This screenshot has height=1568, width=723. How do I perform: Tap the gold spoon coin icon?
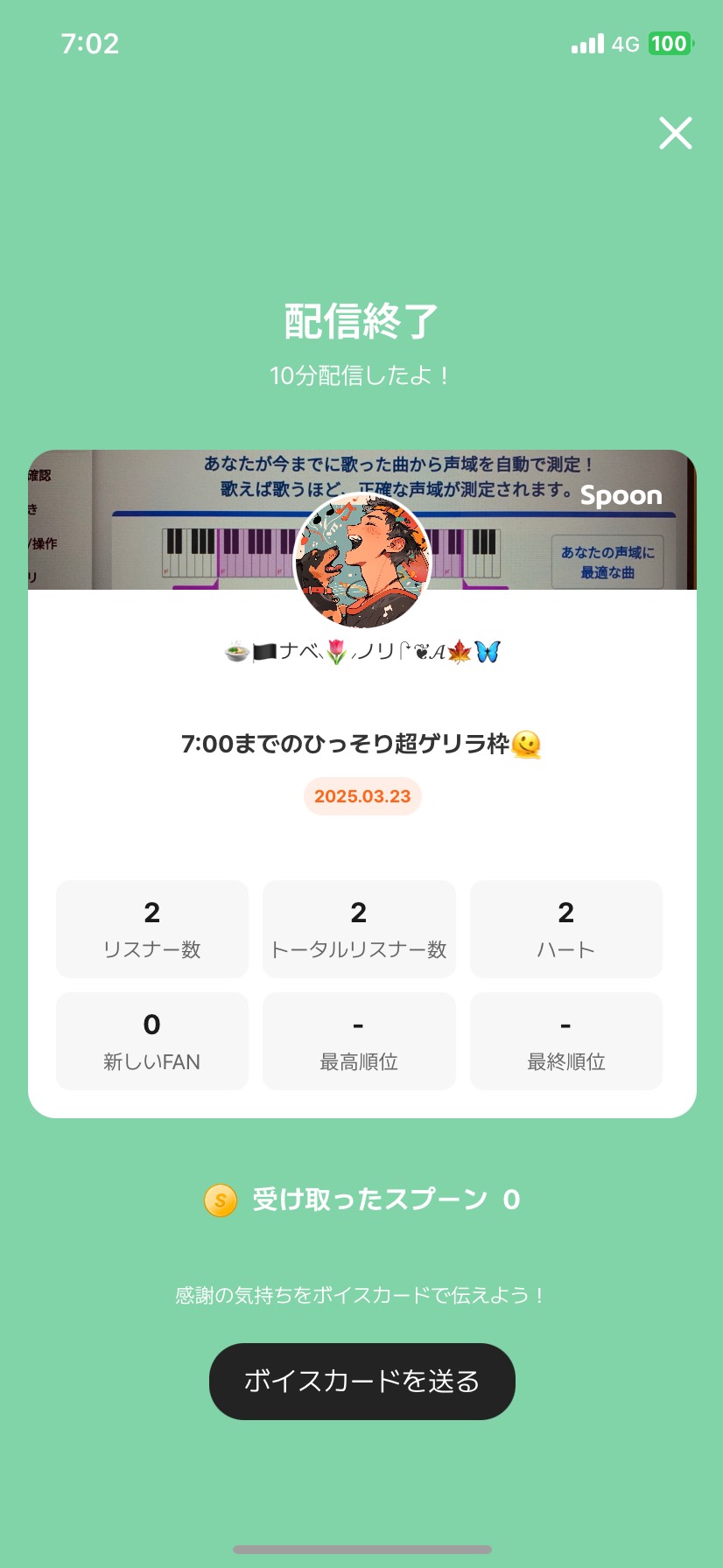click(x=220, y=1200)
